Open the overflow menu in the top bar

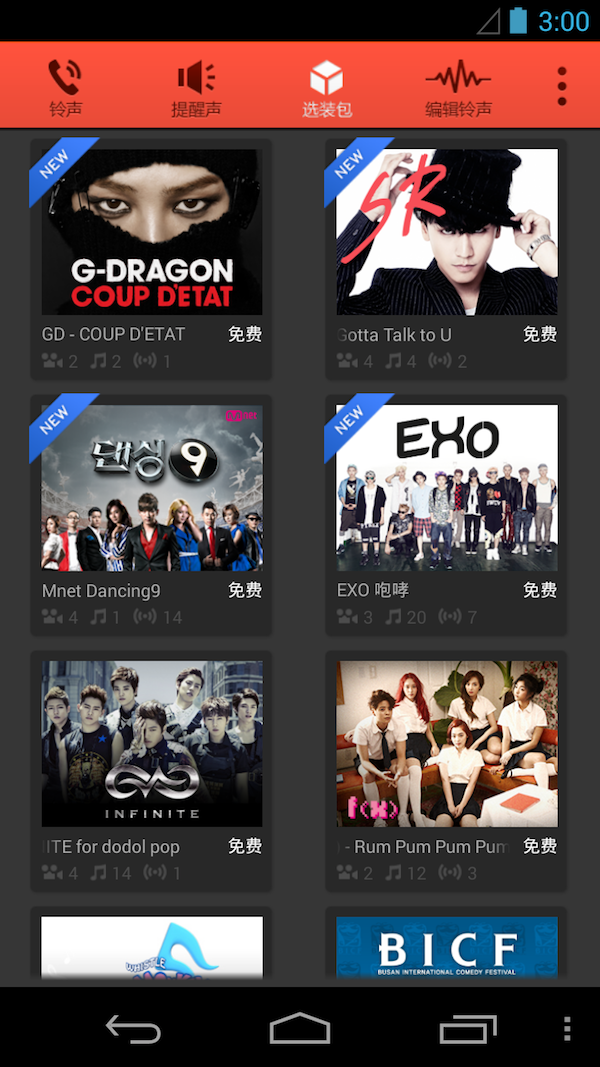click(x=562, y=87)
